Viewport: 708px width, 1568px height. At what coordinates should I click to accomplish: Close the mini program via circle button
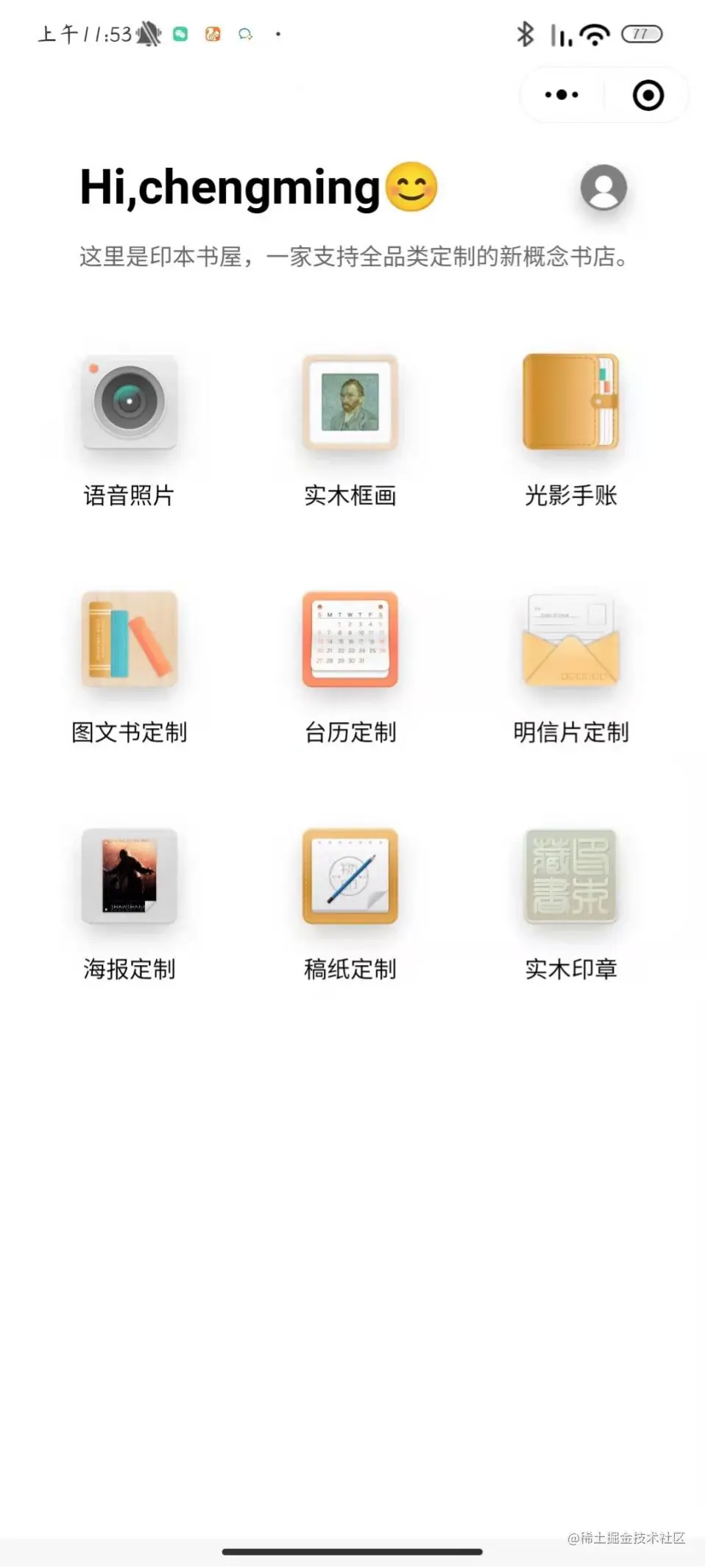(648, 95)
